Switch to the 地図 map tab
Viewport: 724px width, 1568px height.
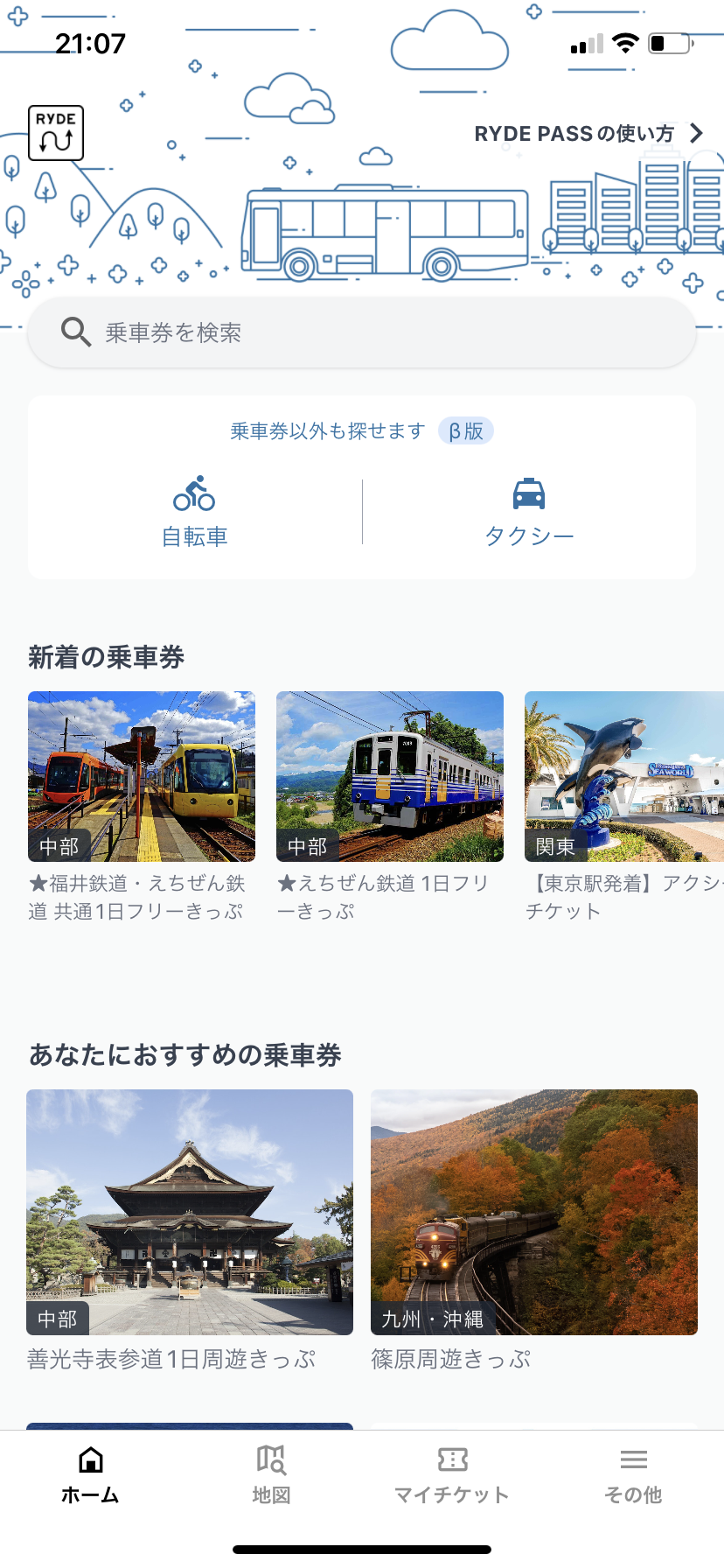(x=271, y=1475)
